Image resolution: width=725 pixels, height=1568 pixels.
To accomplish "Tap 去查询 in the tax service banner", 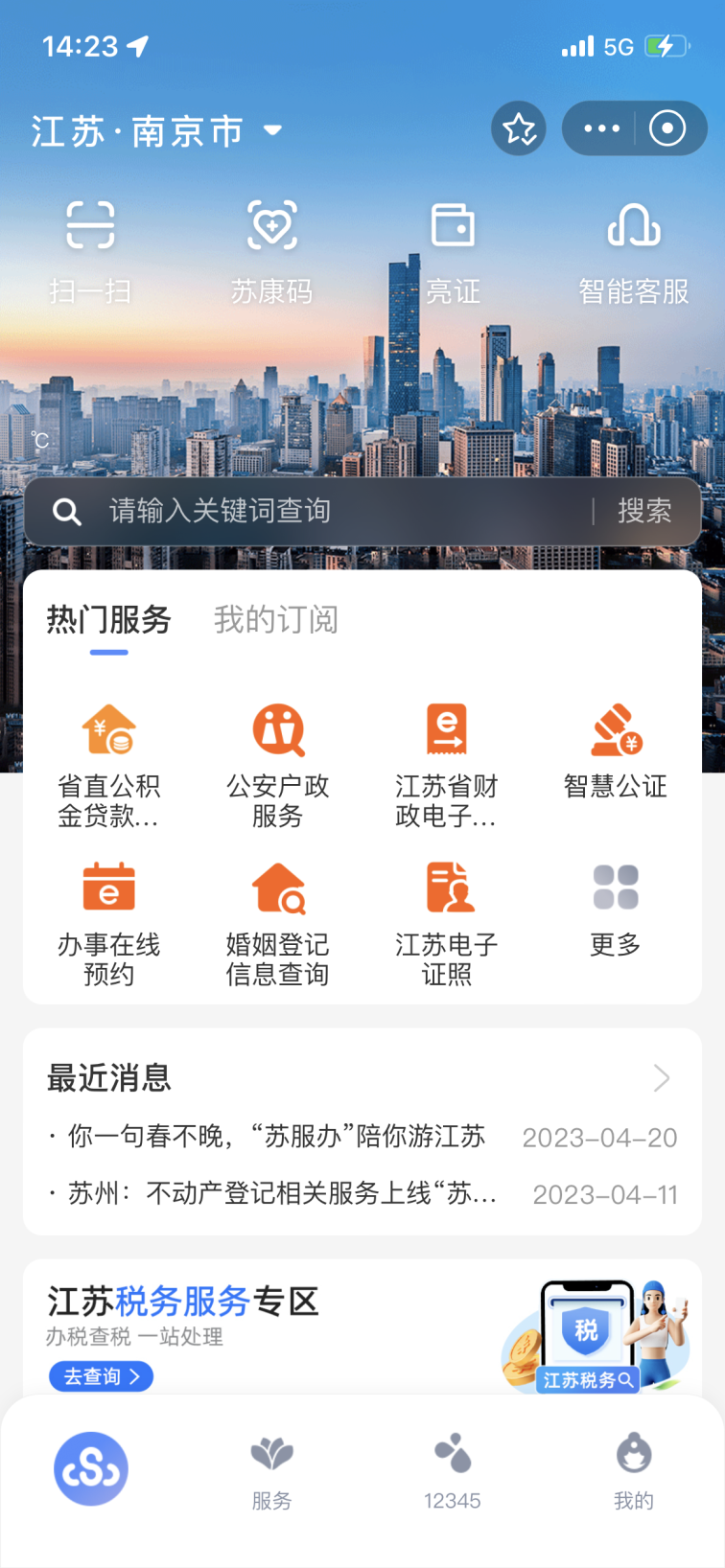I will pos(101,1376).
